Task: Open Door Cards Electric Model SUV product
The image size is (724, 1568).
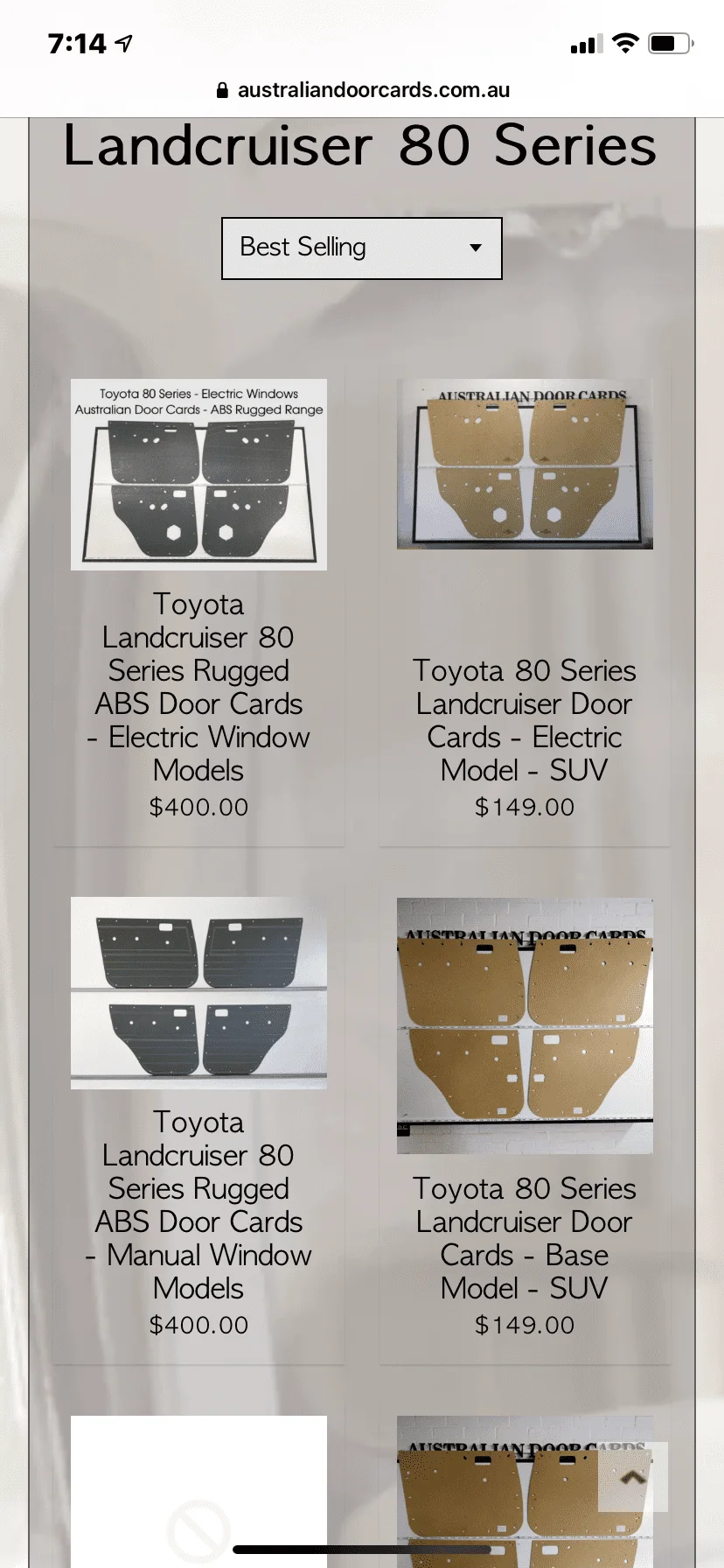Action: pyautogui.click(x=524, y=720)
